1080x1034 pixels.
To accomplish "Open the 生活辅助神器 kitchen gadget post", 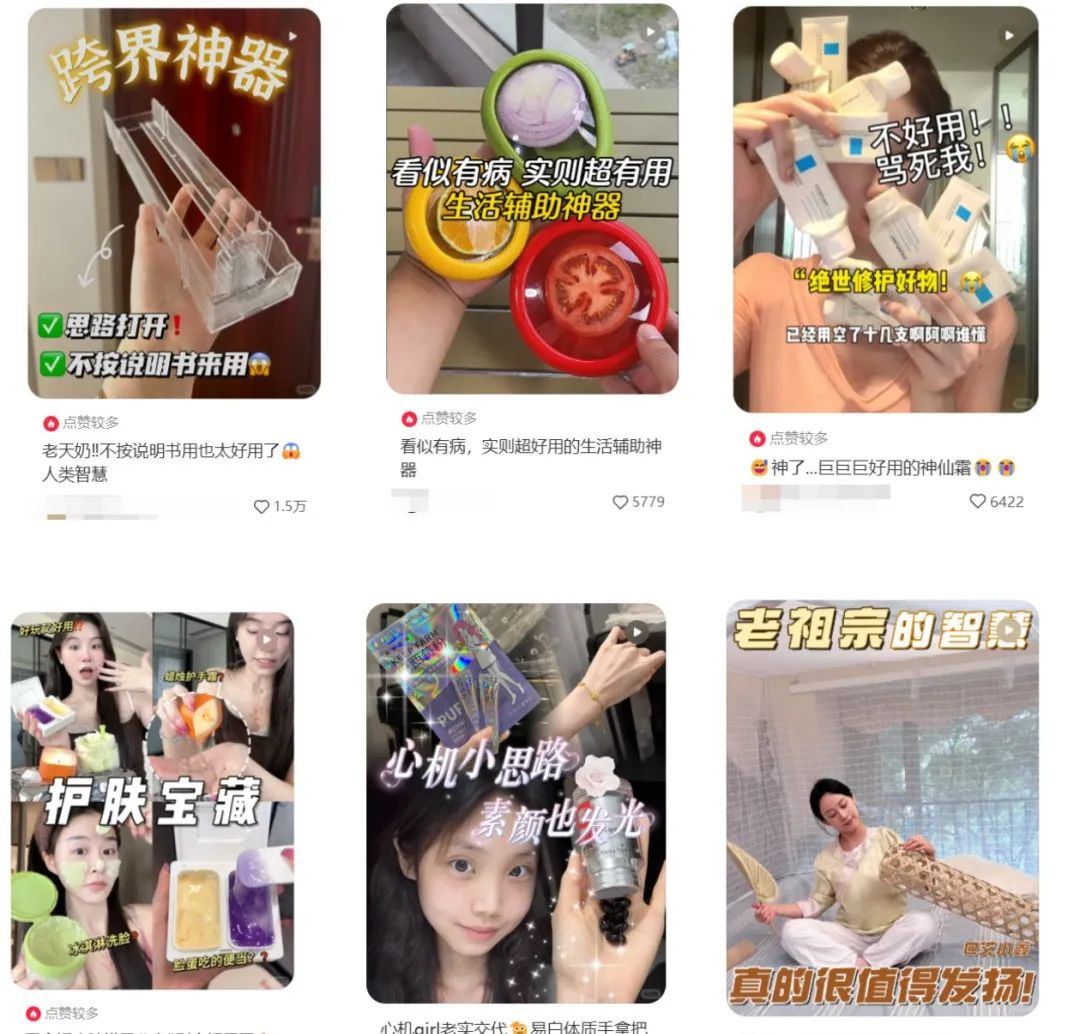I will tap(532, 198).
